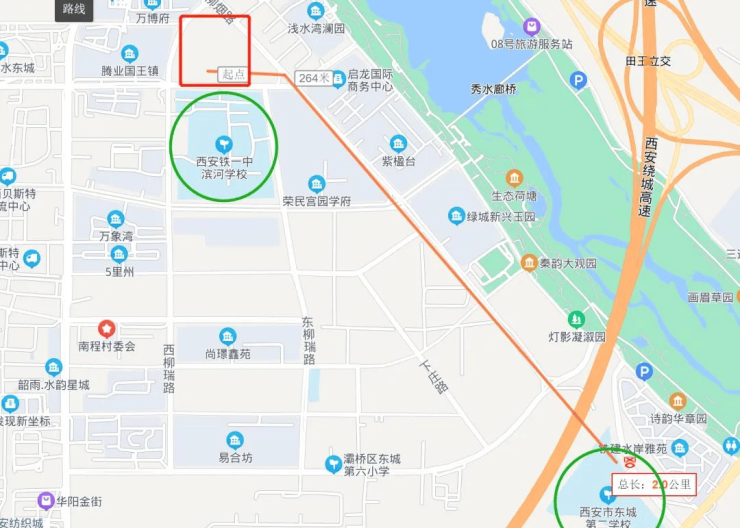Open the 尚璟鑫苑 residential marker

click(228, 336)
